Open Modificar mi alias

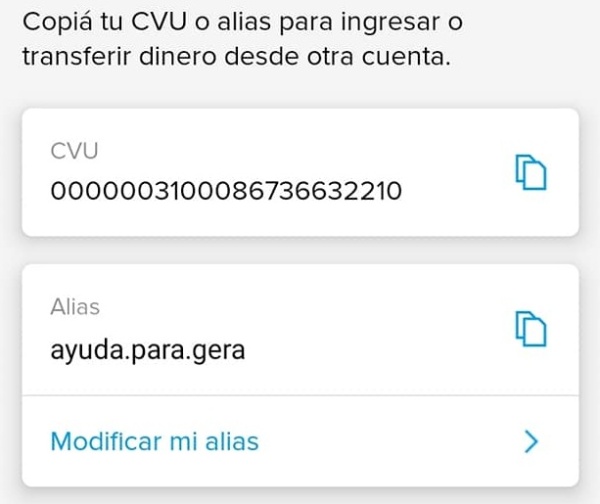[300, 441]
